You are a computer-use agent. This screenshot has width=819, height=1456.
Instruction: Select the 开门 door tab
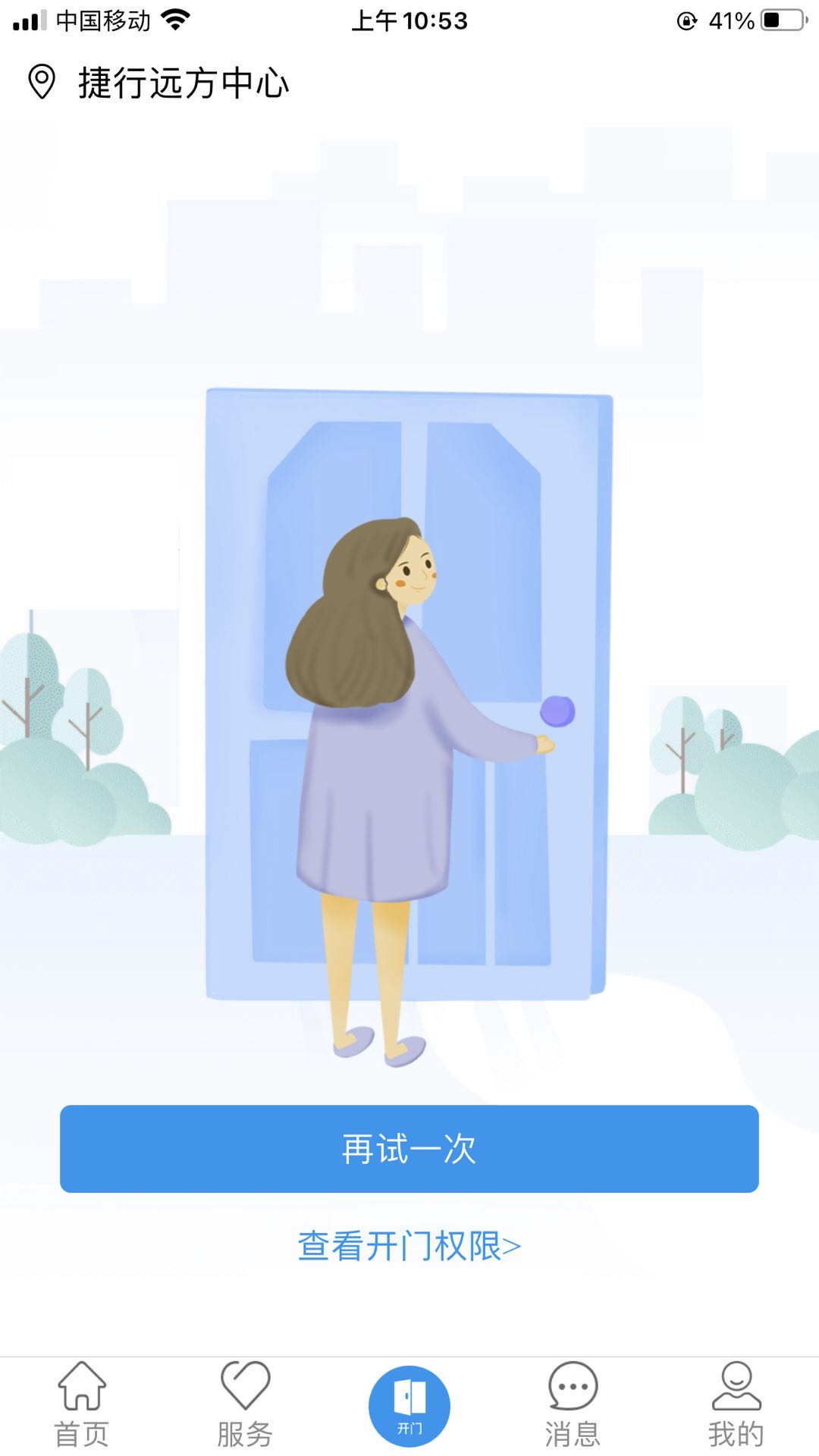tap(409, 1405)
